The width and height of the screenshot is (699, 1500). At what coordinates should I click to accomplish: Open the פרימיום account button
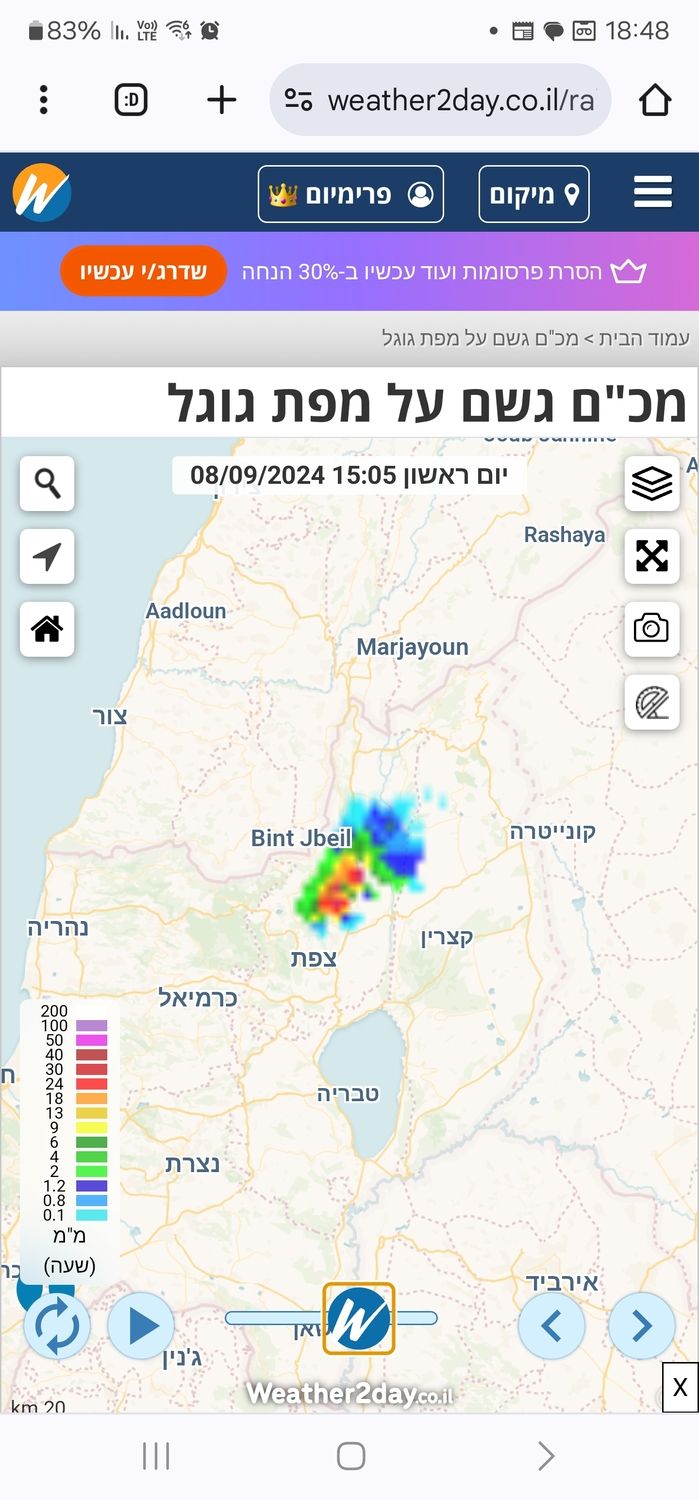tap(351, 194)
